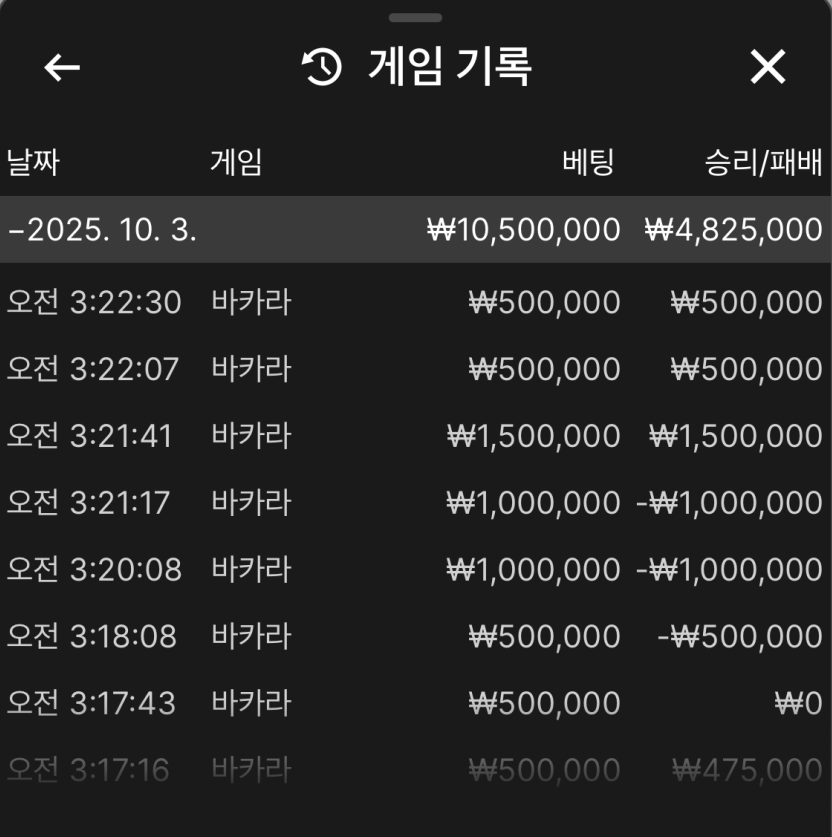The width and height of the screenshot is (832, 837).
Task: Open the 오전 3:22:30 baccarat record
Action: click(415, 302)
